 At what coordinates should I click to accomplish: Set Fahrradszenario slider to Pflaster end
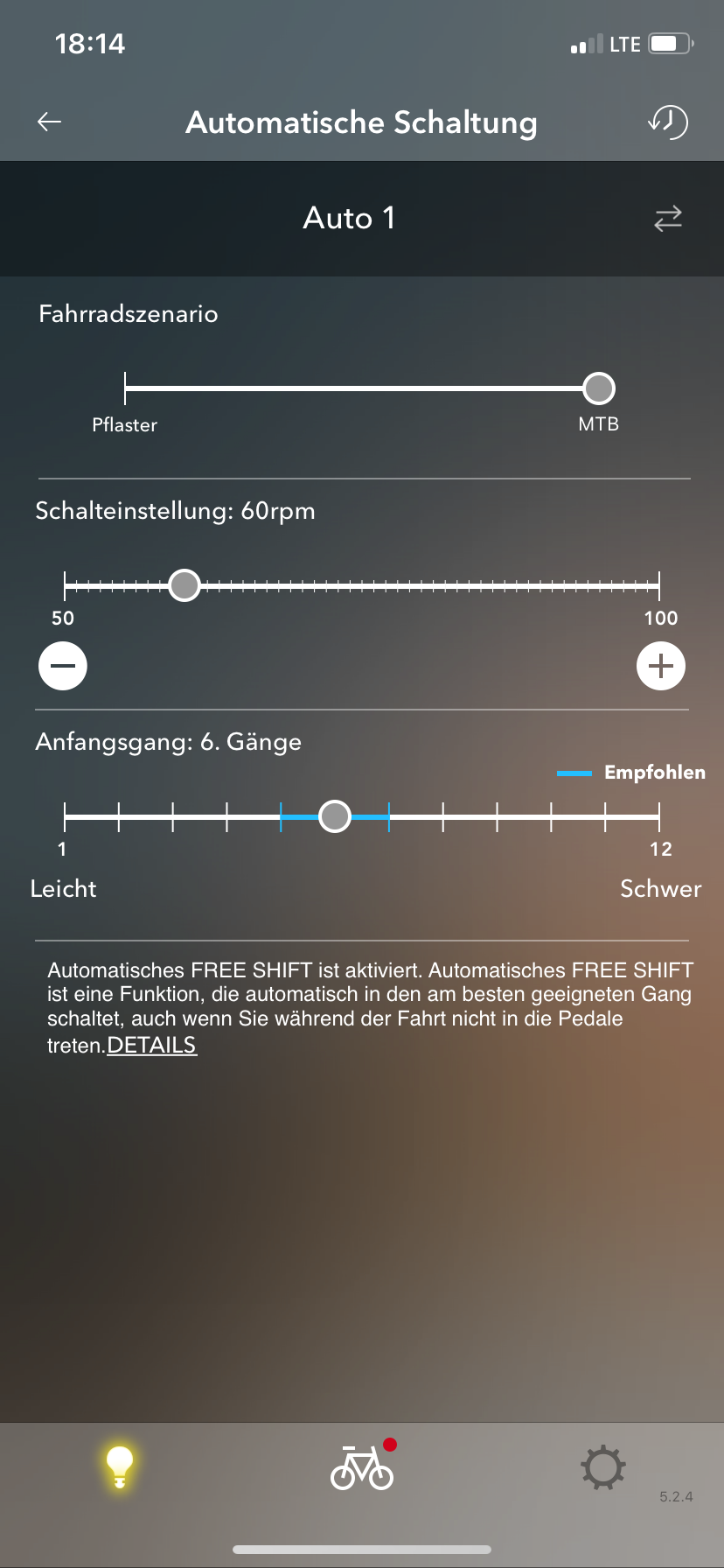click(x=127, y=388)
